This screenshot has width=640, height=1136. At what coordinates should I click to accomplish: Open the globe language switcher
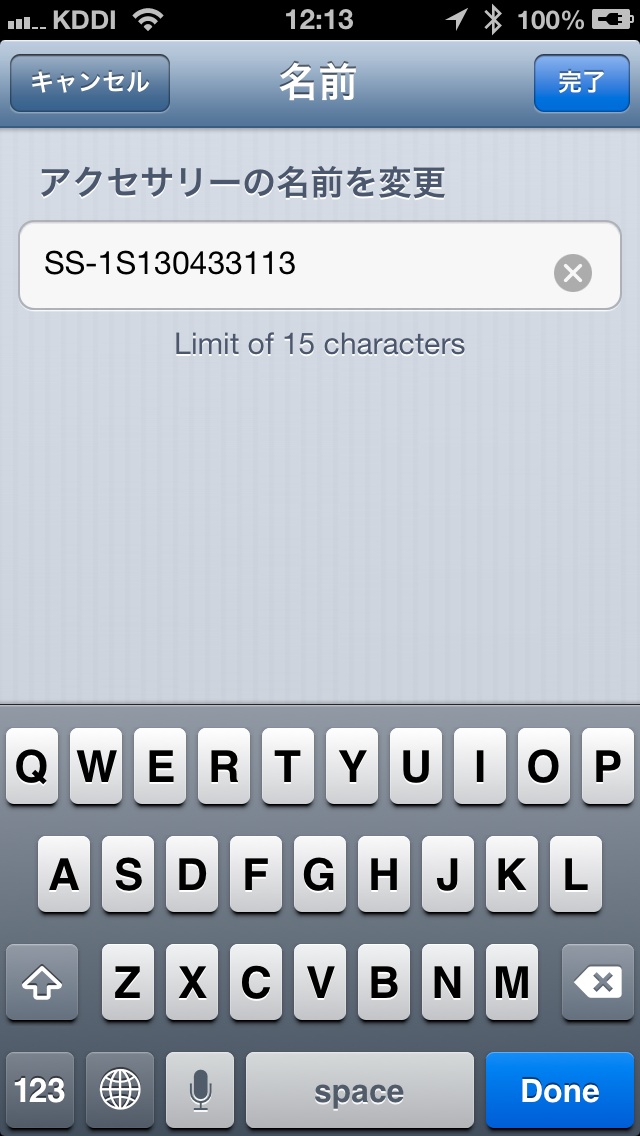pos(120,1090)
